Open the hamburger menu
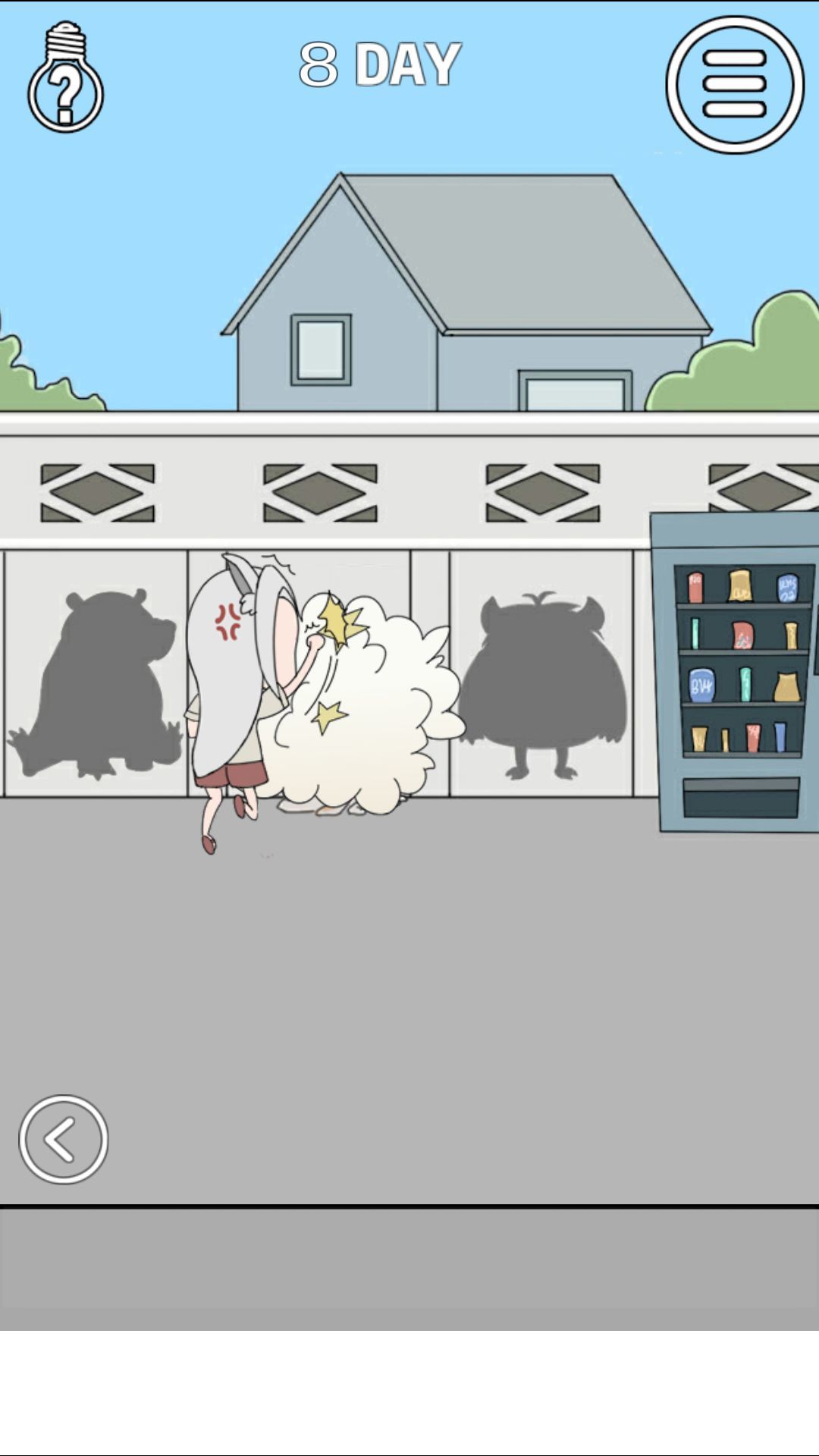 [x=734, y=84]
